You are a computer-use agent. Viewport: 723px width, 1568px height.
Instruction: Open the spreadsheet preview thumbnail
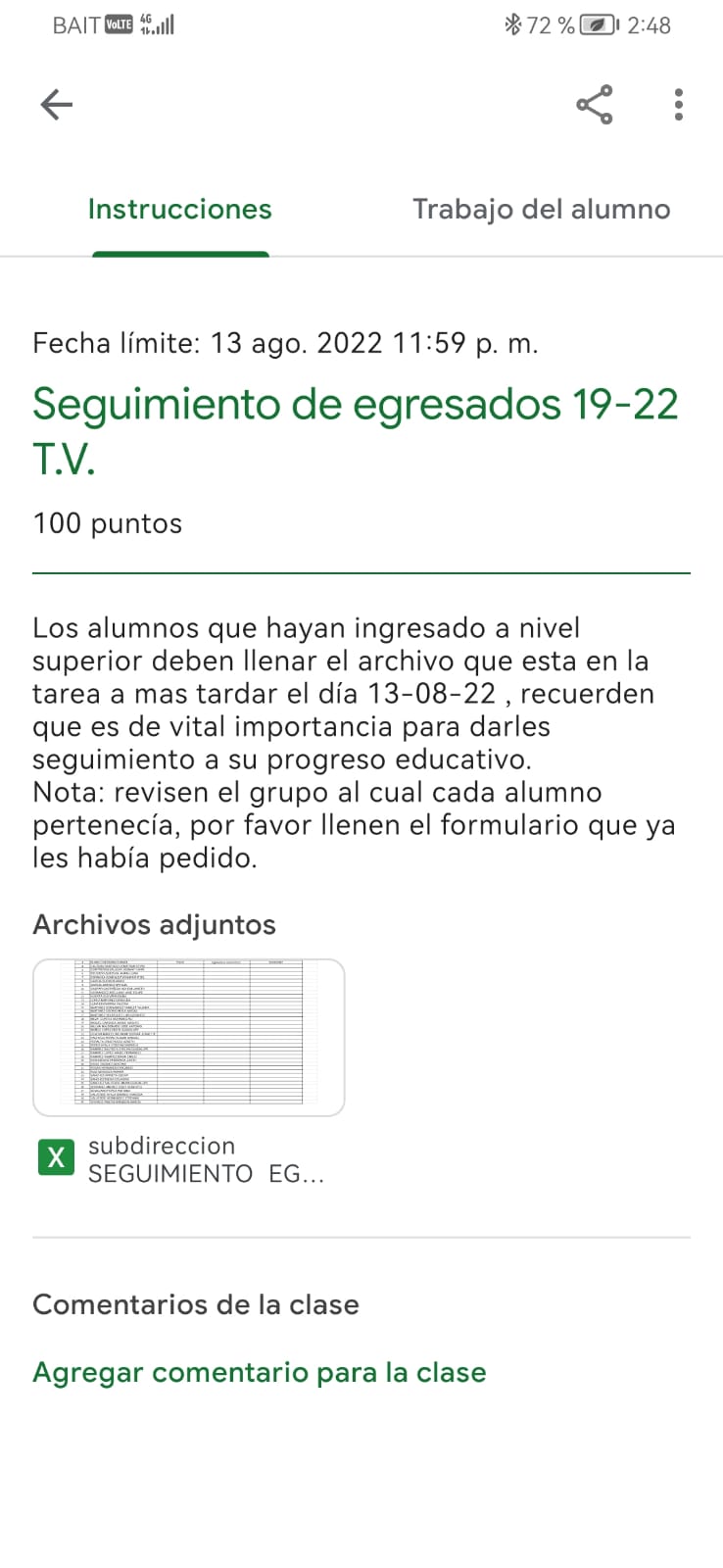pos(189,1036)
